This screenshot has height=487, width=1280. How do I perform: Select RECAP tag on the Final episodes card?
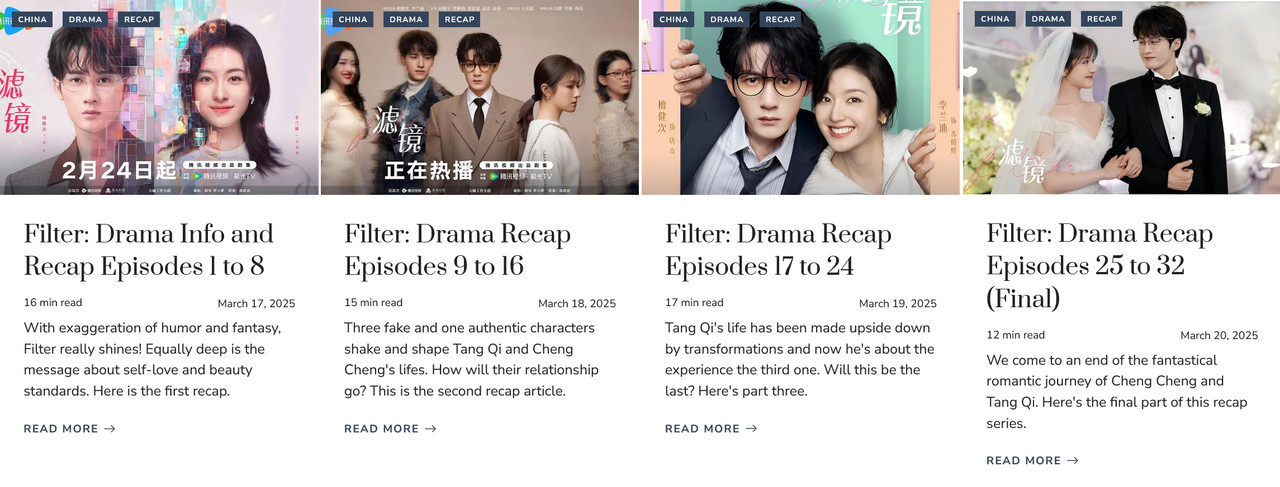[1101, 19]
